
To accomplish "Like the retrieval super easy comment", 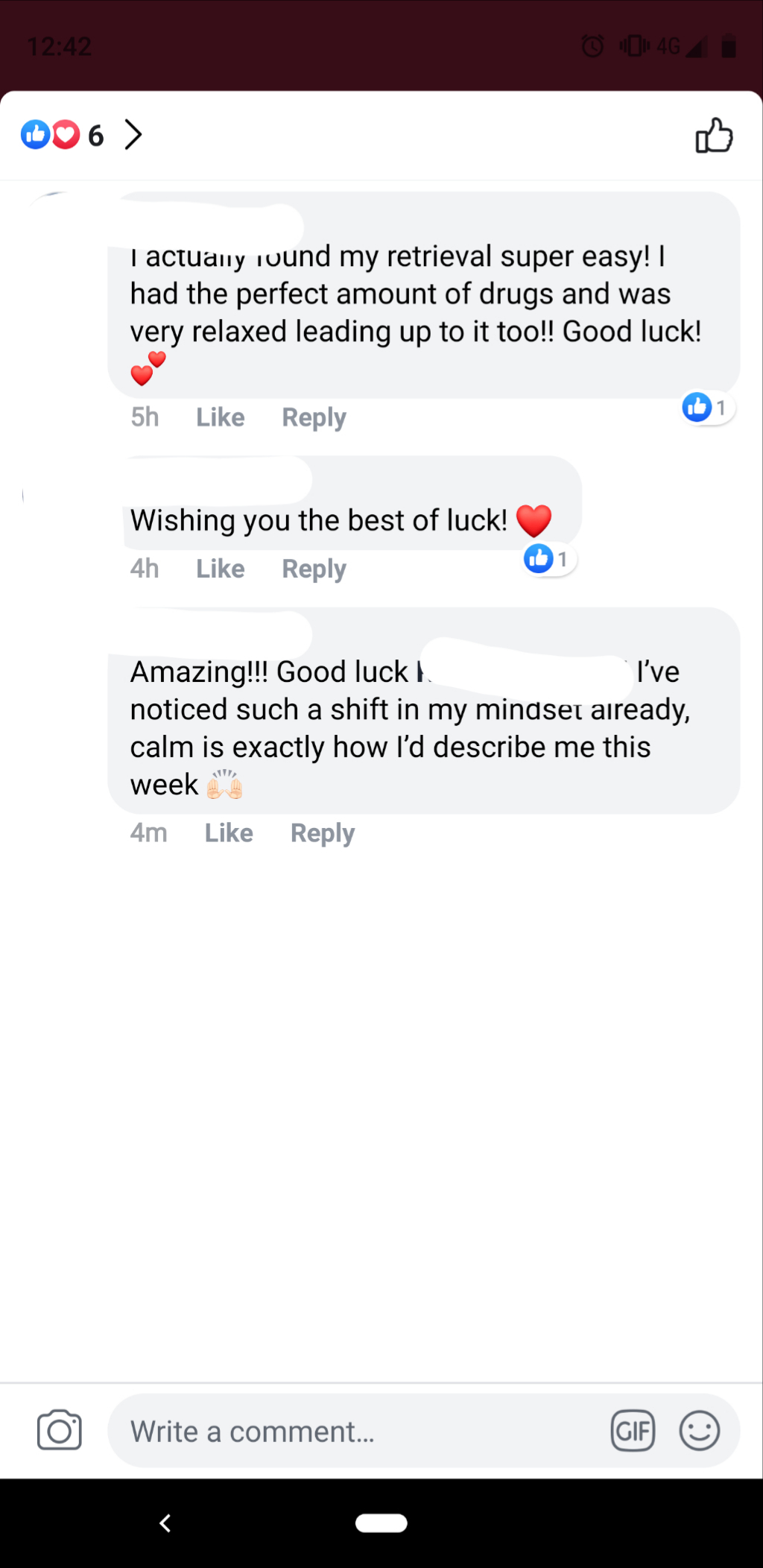I will tap(220, 417).
